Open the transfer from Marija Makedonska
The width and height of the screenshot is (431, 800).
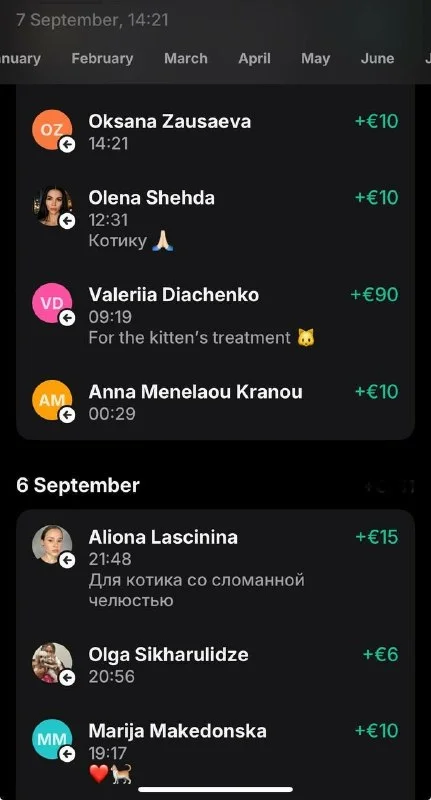215,752
